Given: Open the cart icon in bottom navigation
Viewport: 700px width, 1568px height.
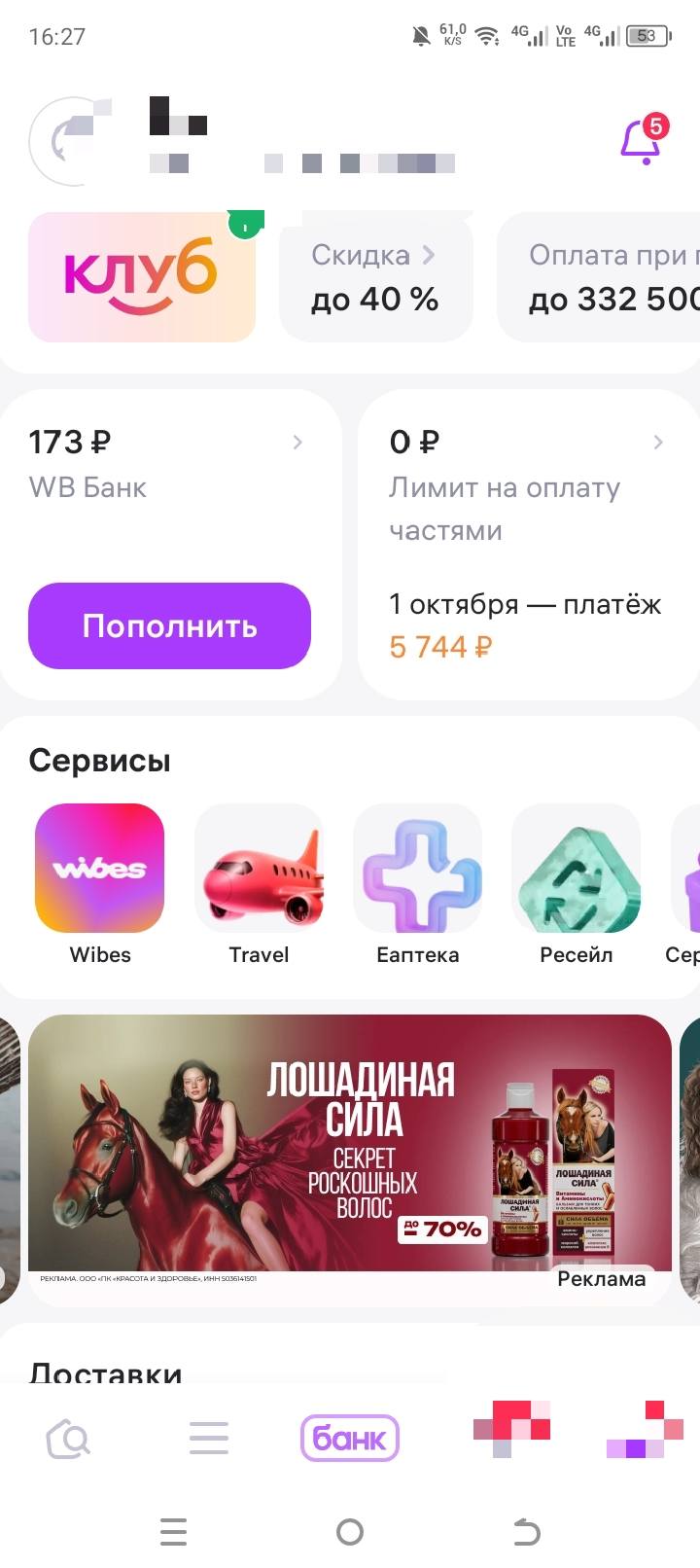Looking at the screenshot, I should [x=512, y=1430].
